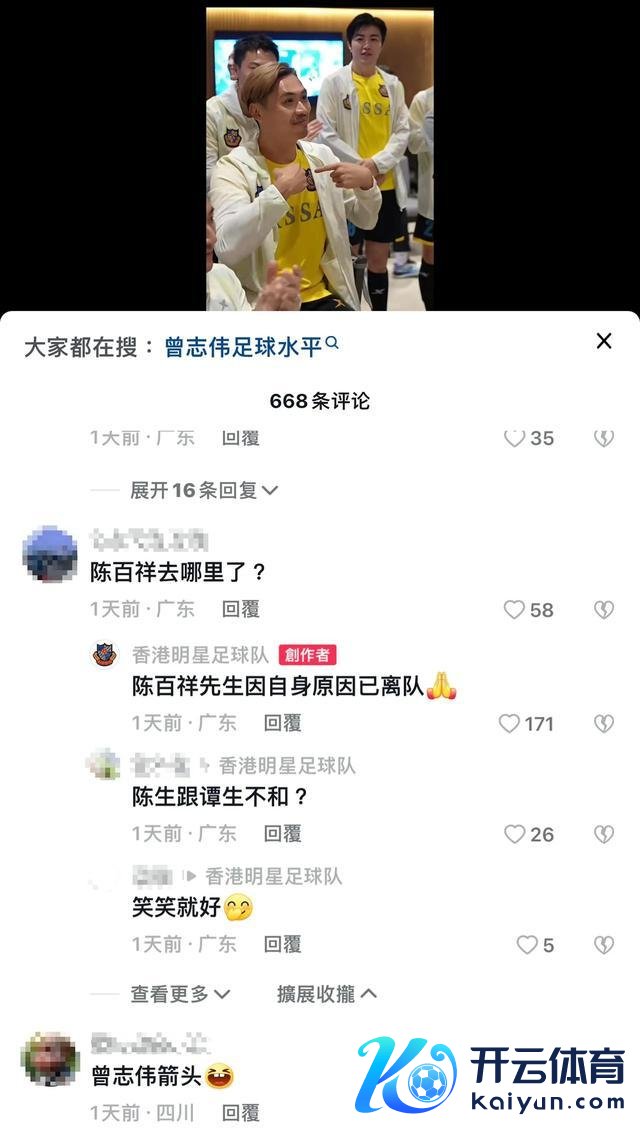Reply to 陈生跟谭生不和？

coord(282,833)
